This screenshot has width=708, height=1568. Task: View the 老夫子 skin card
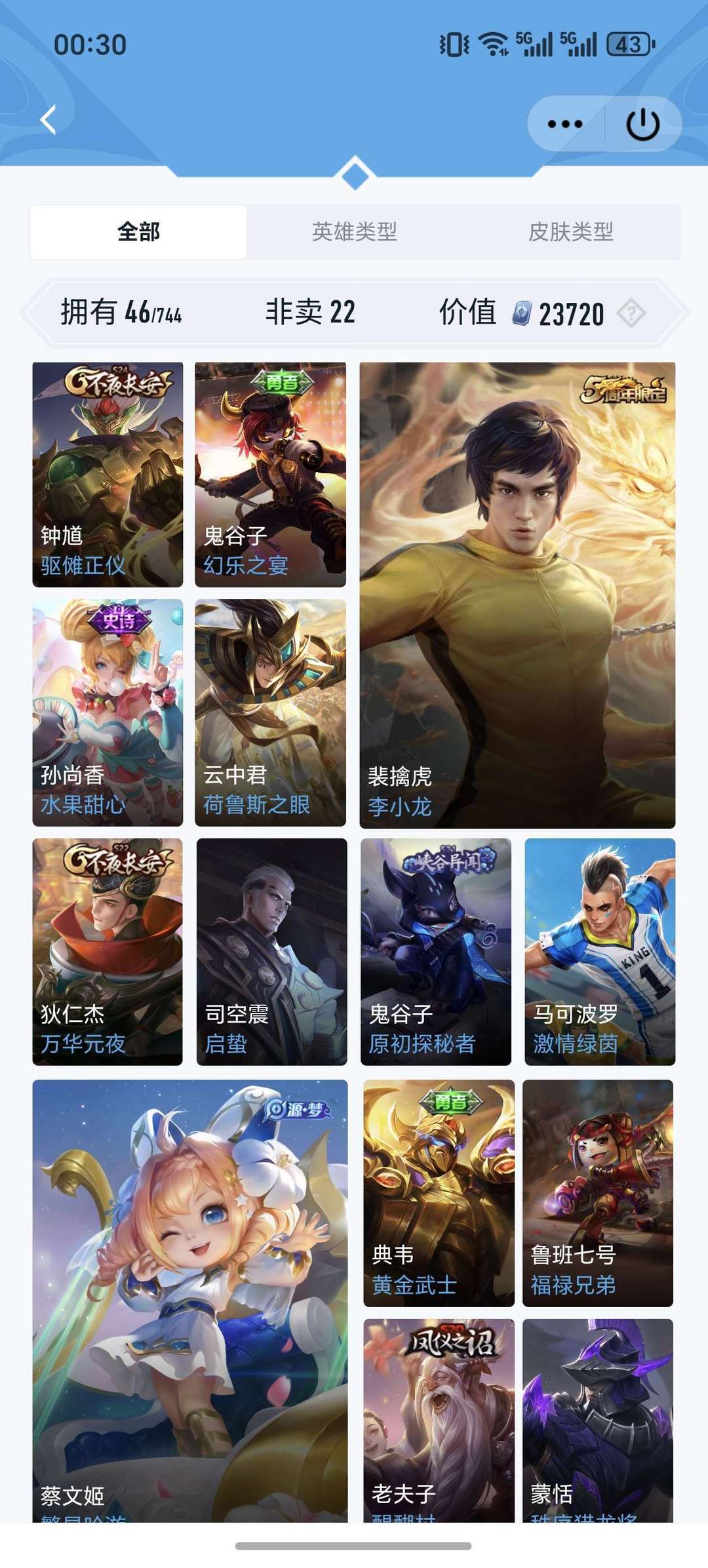[439, 1419]
